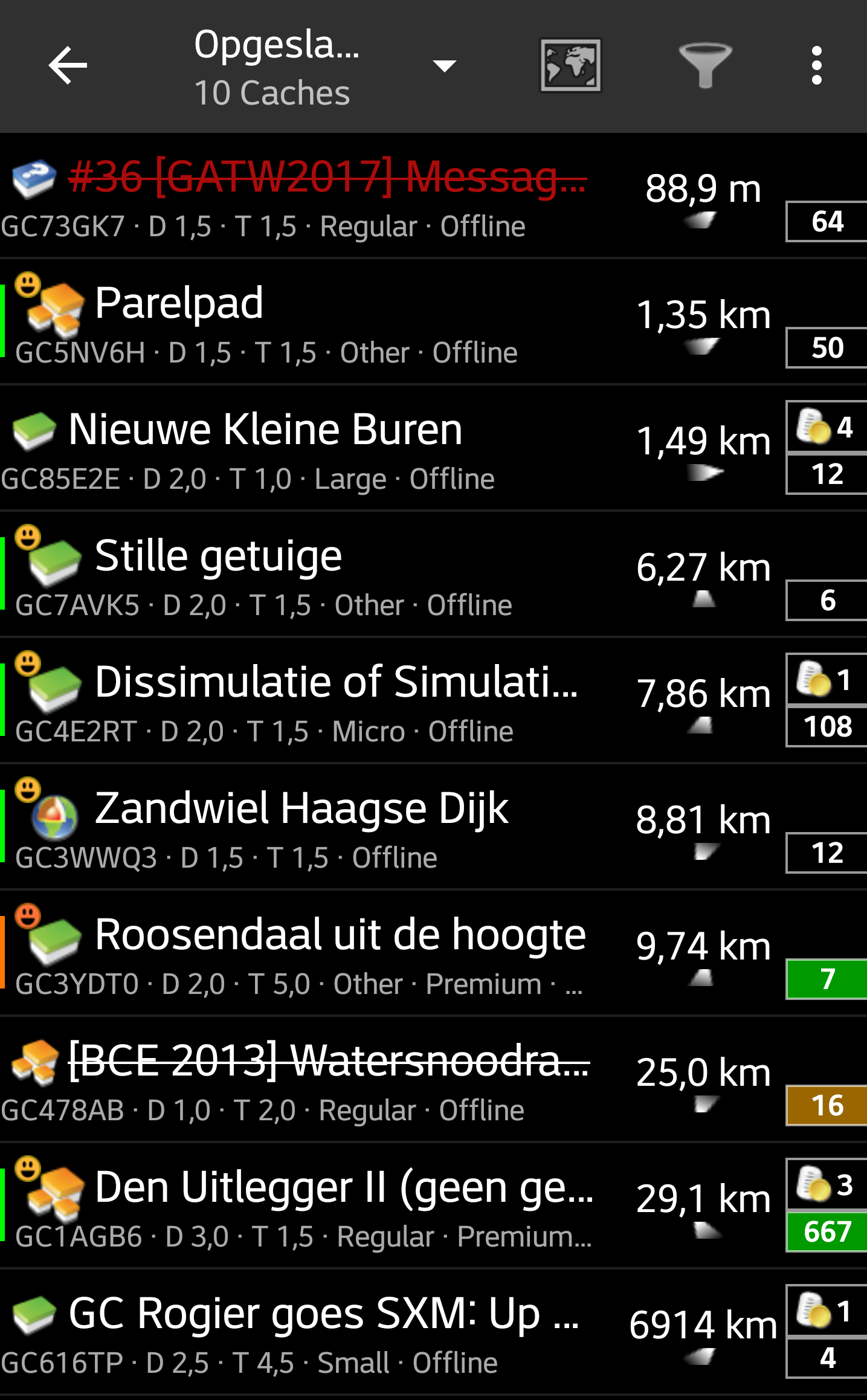
Task: Show caches on the map
Action: (x=570, y=66)
